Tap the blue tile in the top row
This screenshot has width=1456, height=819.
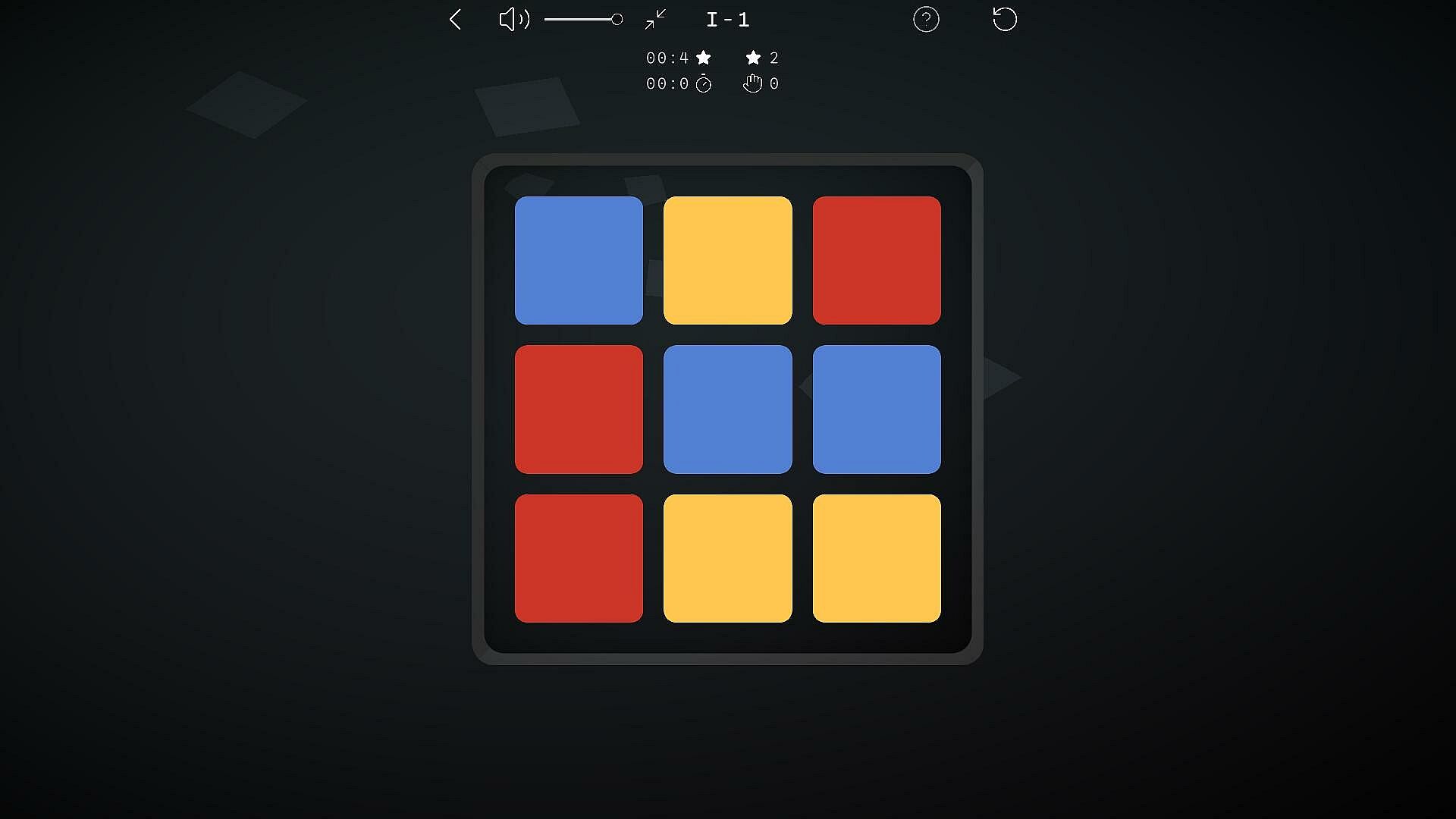(x=579, y=260)
